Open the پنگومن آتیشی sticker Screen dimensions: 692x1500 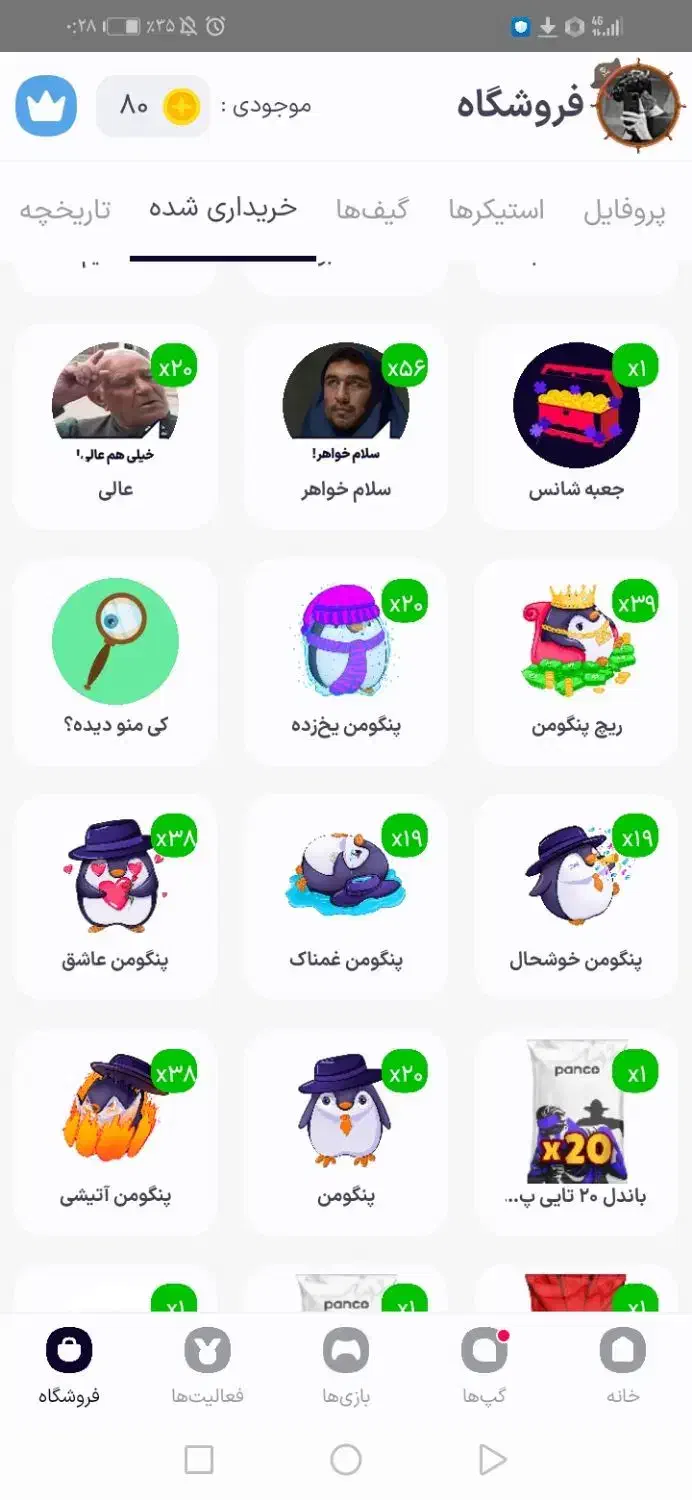tap(116, 1132)
